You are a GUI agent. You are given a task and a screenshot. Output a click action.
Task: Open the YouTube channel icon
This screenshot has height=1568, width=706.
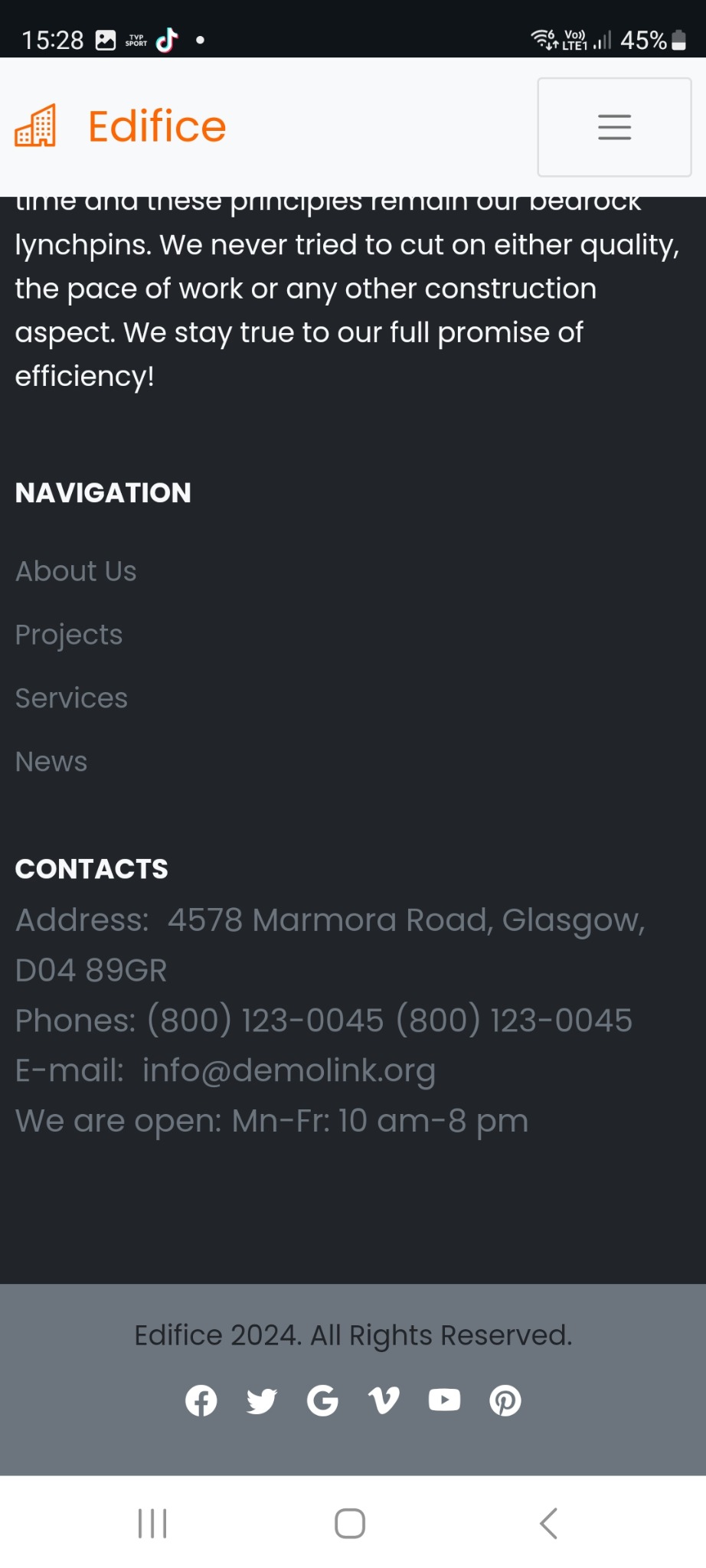pyautogui.click(x=444, y=1401)
